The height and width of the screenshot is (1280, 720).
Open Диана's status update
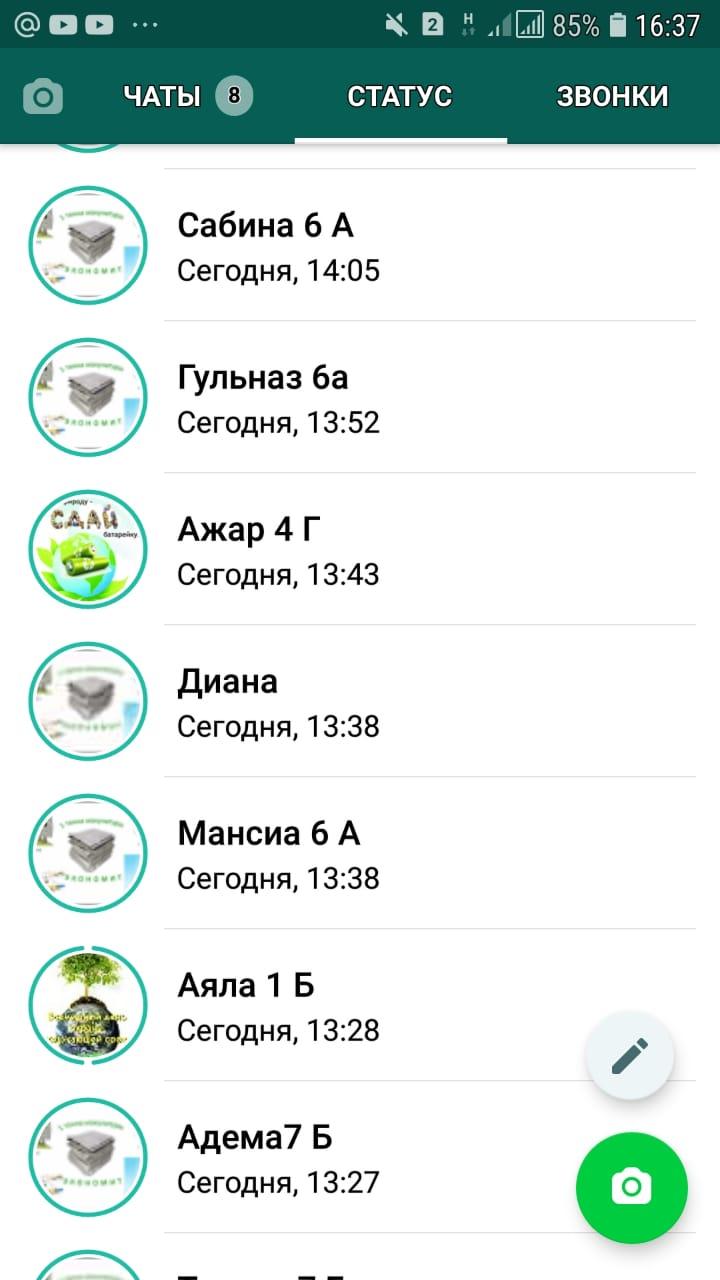360,701
